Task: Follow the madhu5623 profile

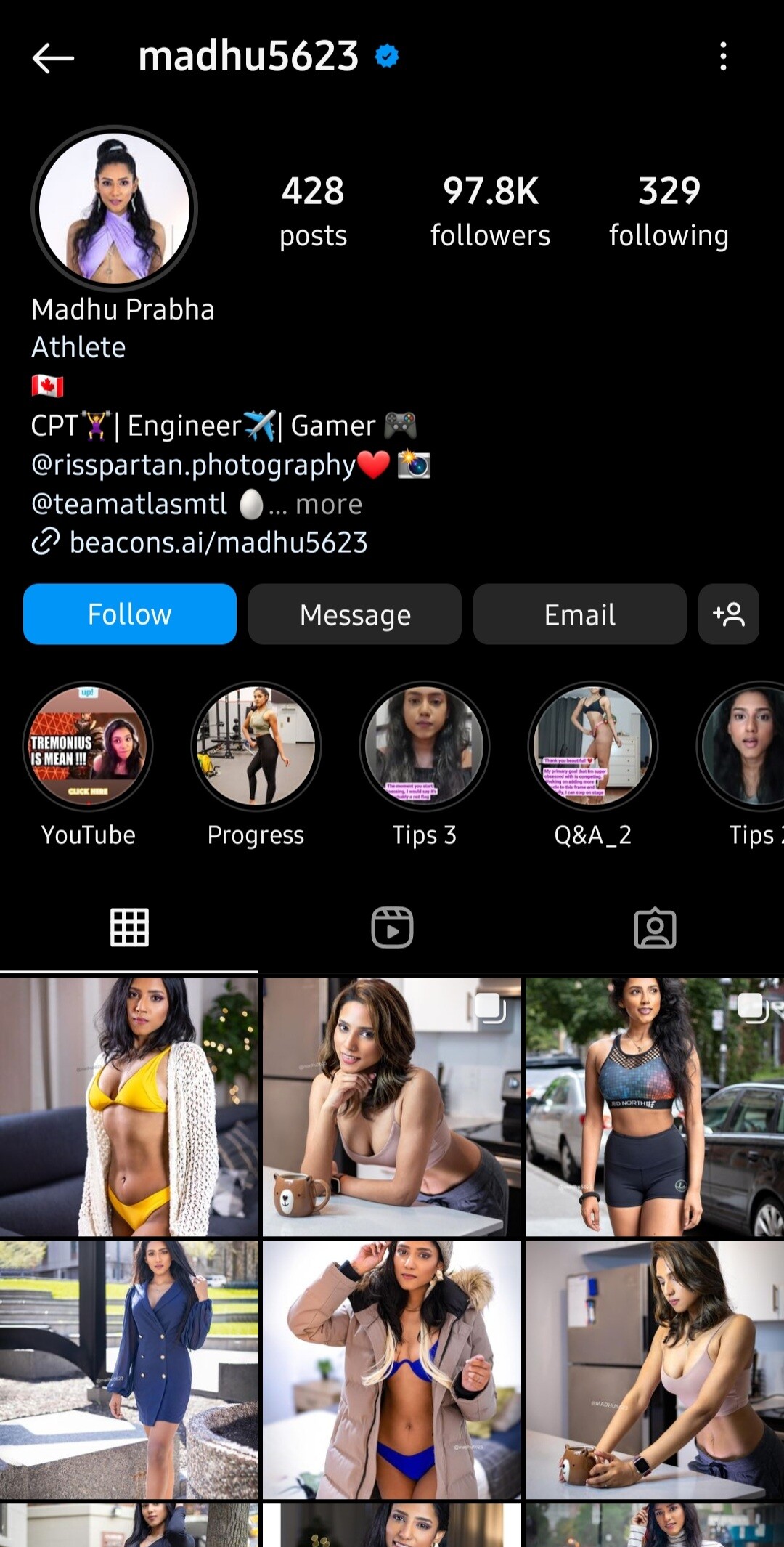Action: [x=130, y=614]
